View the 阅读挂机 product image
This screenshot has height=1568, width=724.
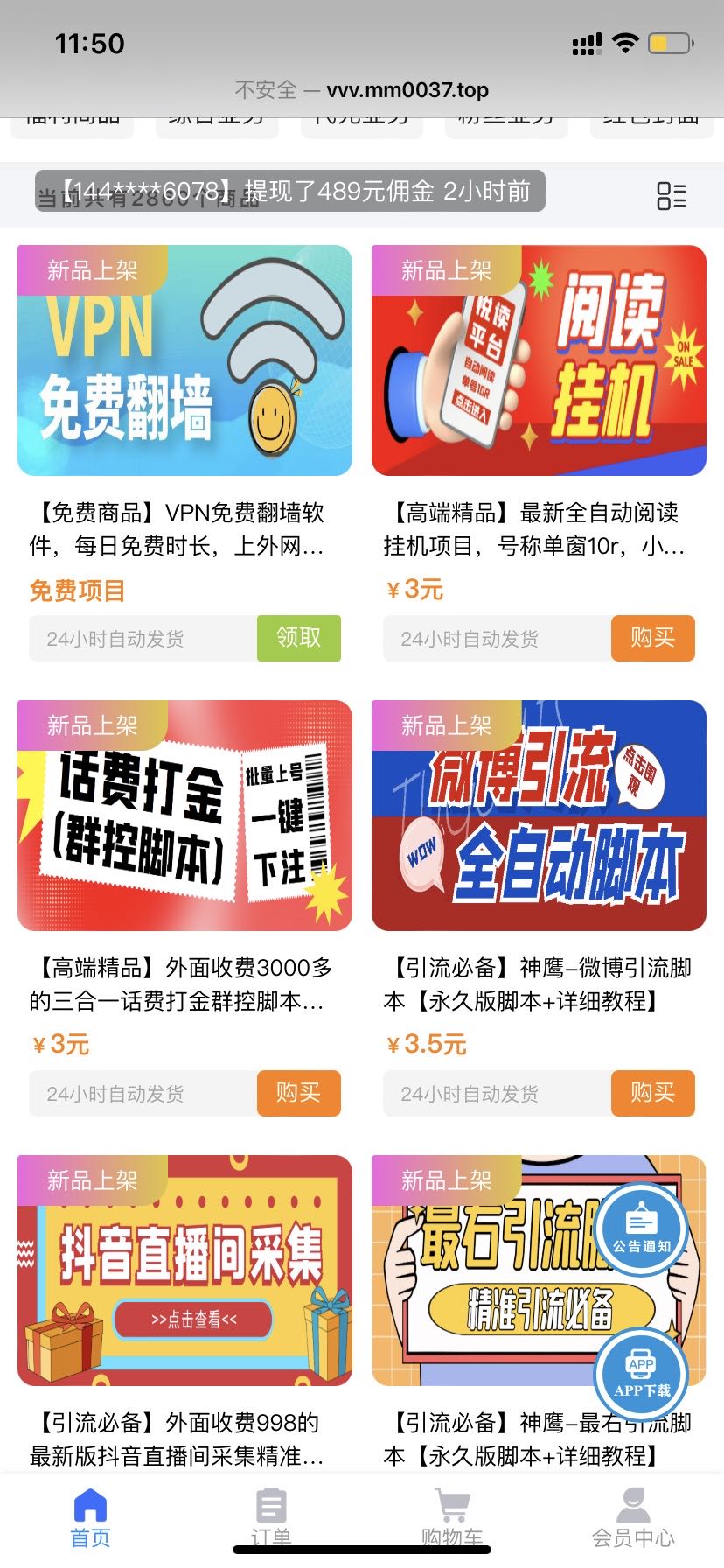[x=539, y=360]
